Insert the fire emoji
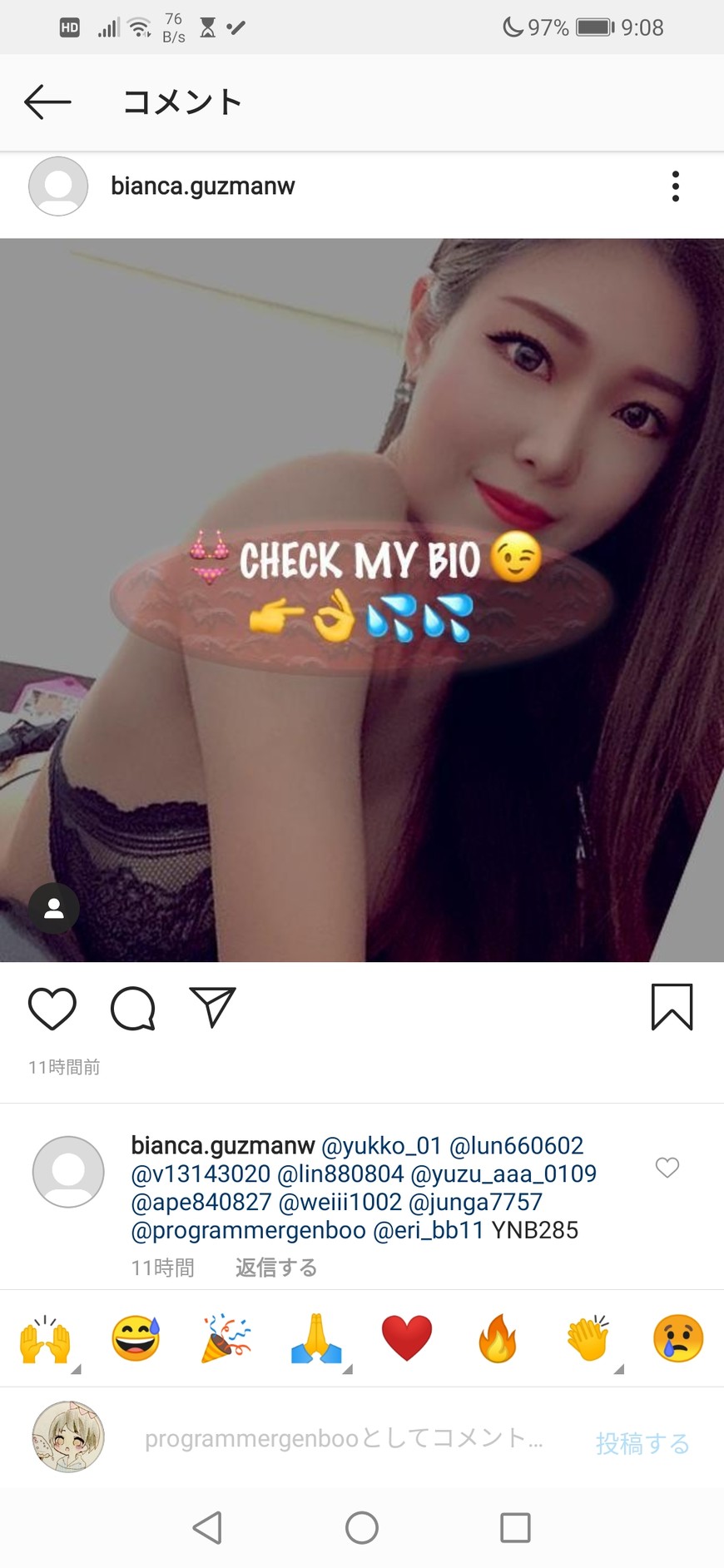The image size is (724, 1568). coord(498,1339)
